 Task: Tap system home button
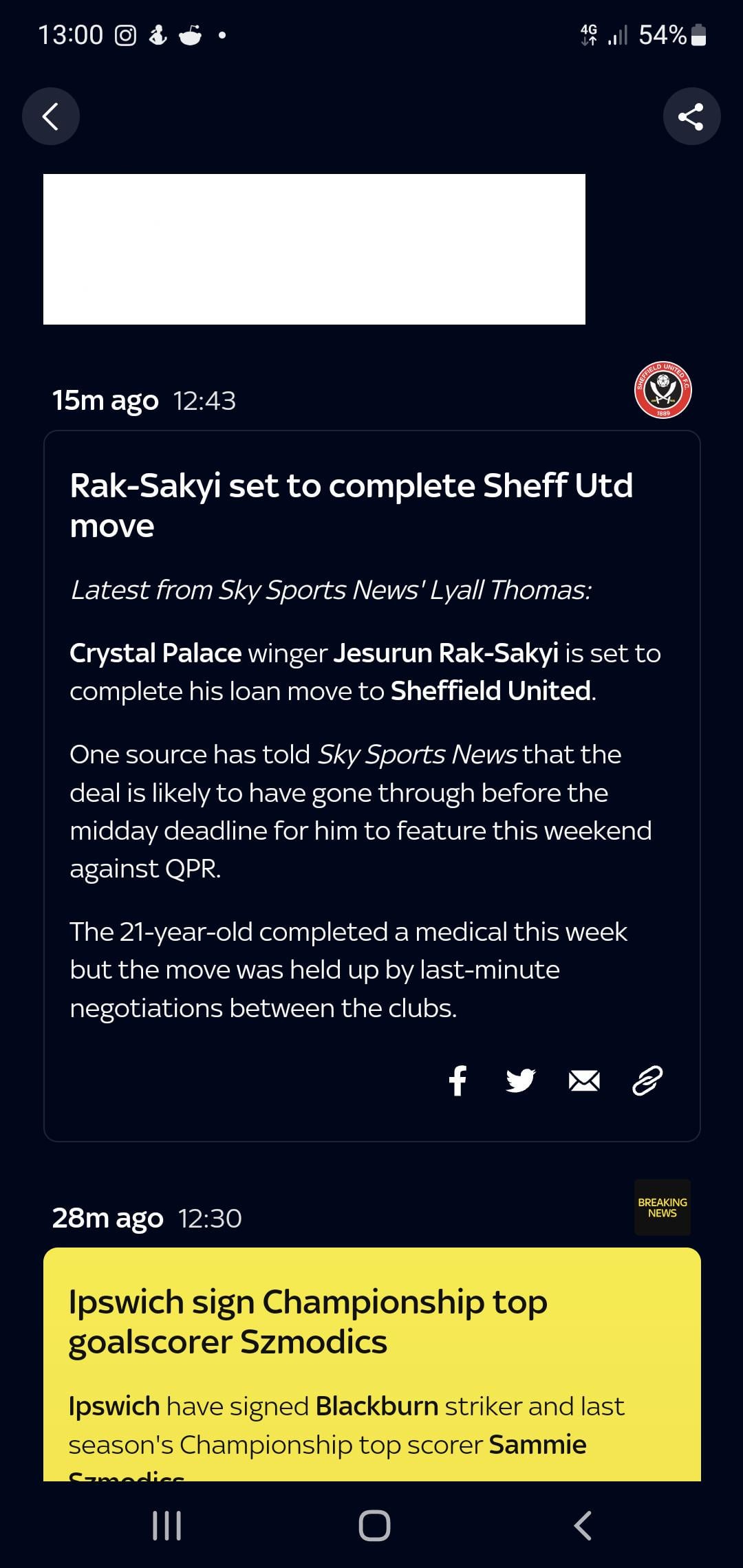click(374, 1525)
